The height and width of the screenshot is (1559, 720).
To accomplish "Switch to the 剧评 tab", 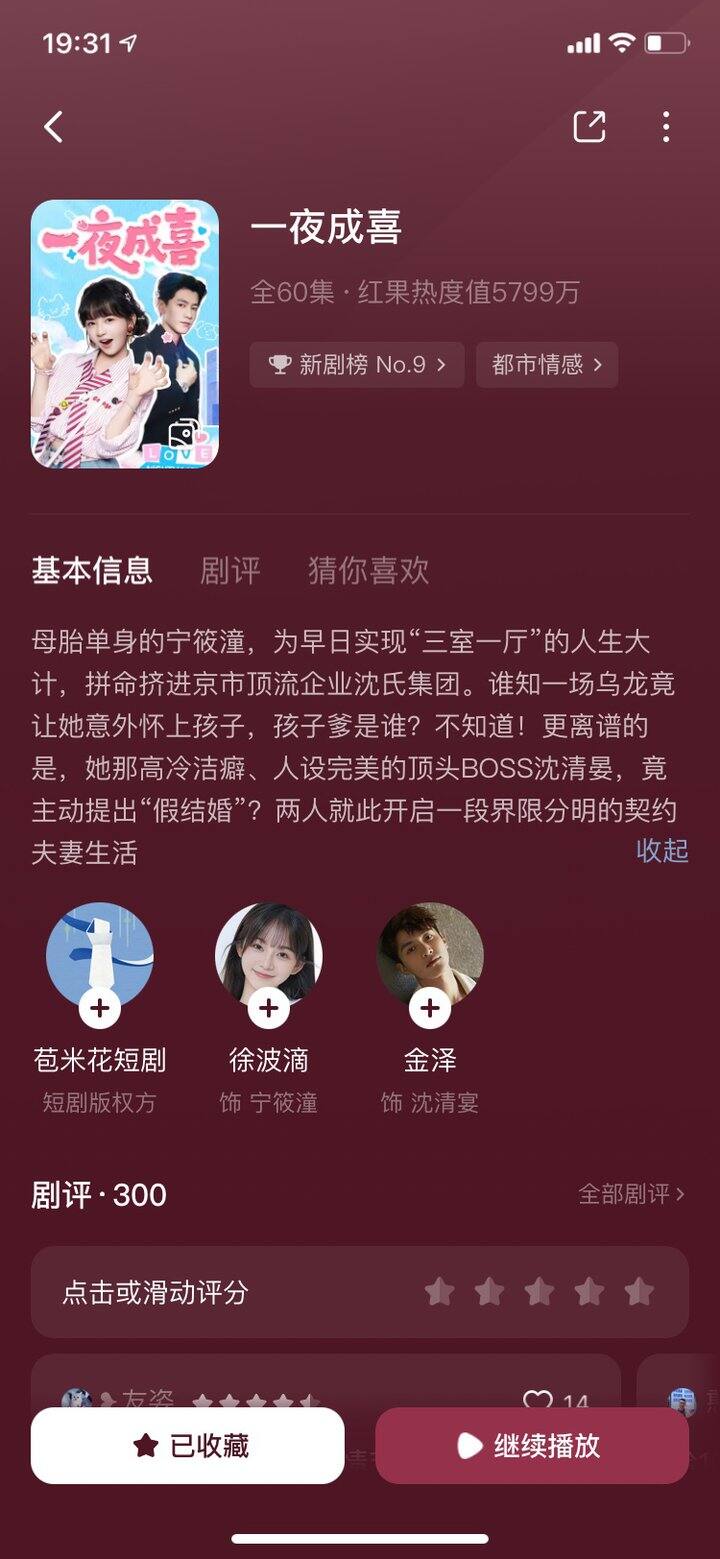I will click(231, 570).
